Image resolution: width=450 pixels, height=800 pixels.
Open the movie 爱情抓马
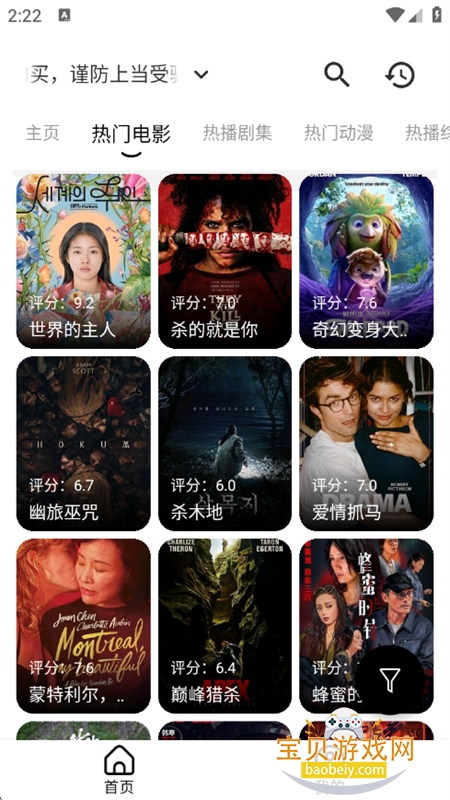click(366, 443)
